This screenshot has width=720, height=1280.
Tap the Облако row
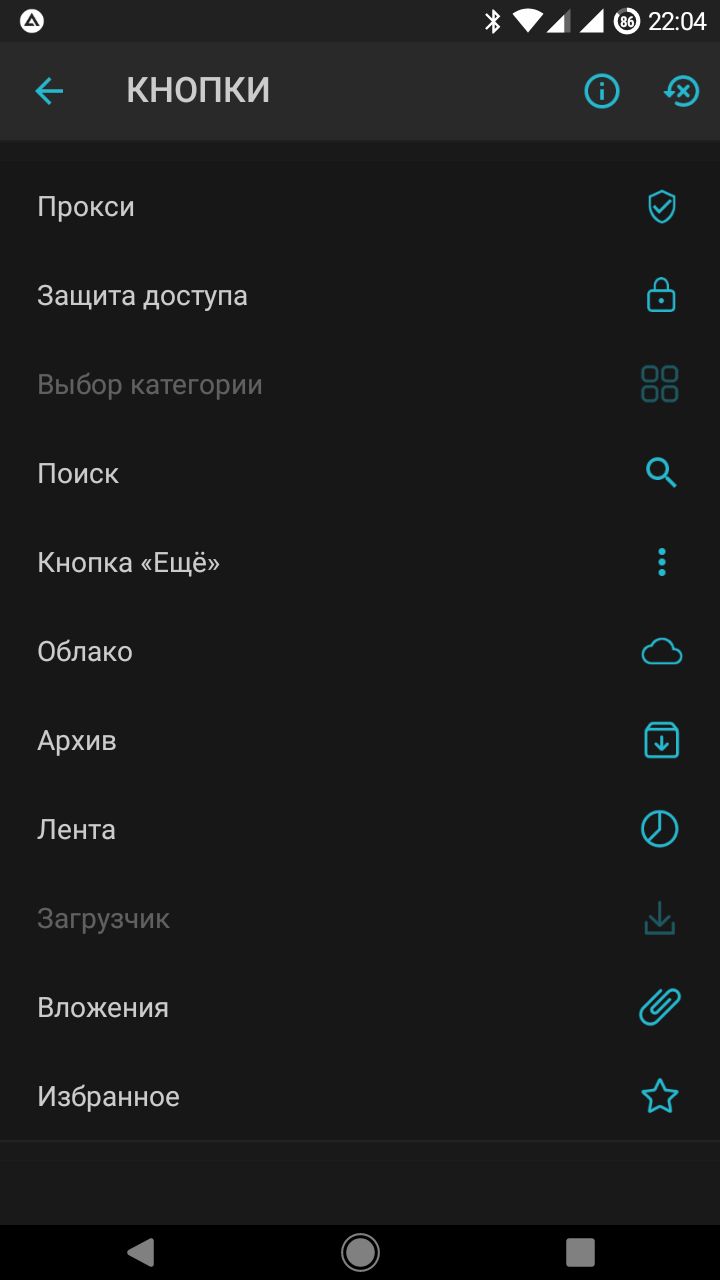[x=360, y=652]
